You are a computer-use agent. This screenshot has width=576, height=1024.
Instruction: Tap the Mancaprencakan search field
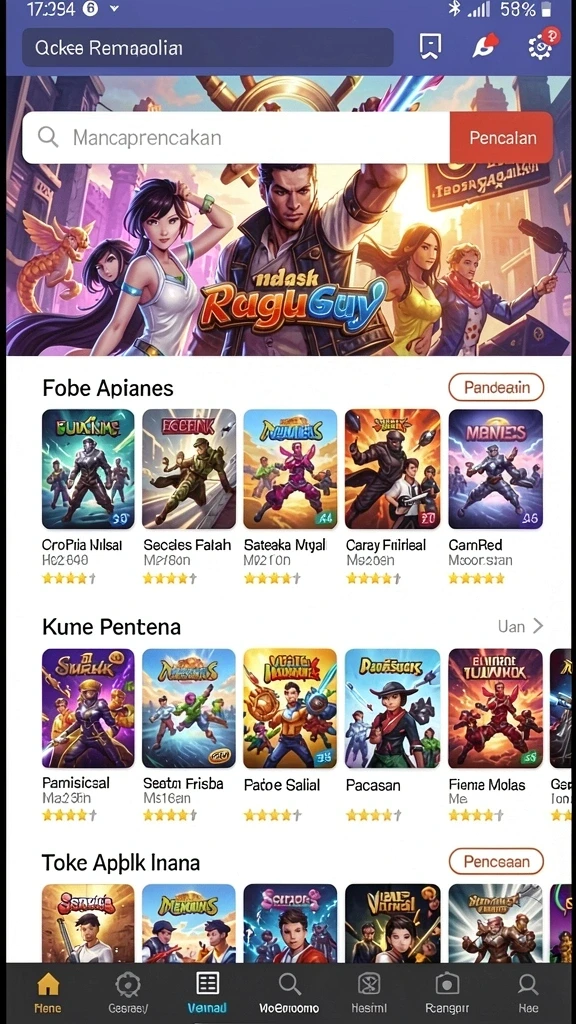(236, 137)
